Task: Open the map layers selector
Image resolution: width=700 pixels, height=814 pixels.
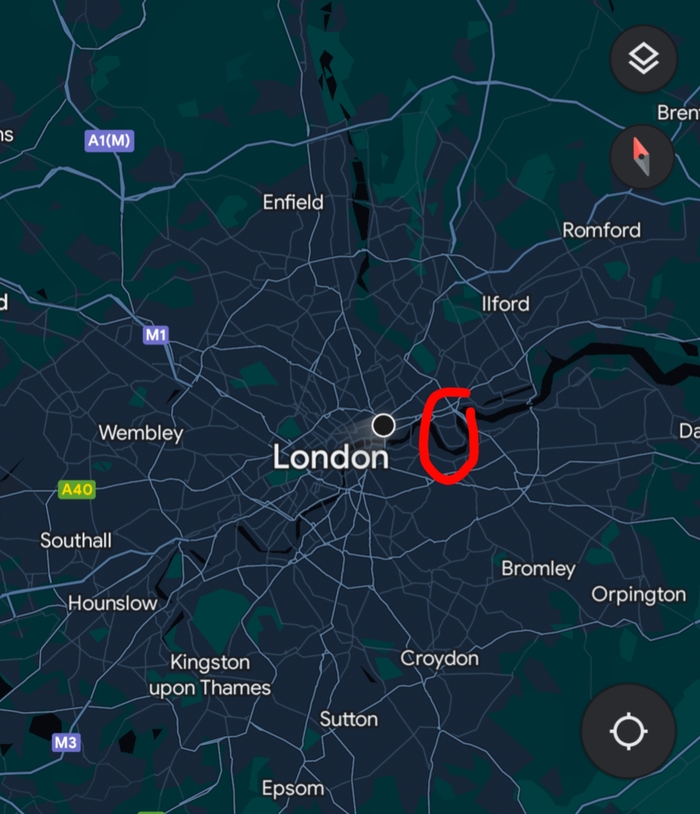Action: (x=643, y=59)
